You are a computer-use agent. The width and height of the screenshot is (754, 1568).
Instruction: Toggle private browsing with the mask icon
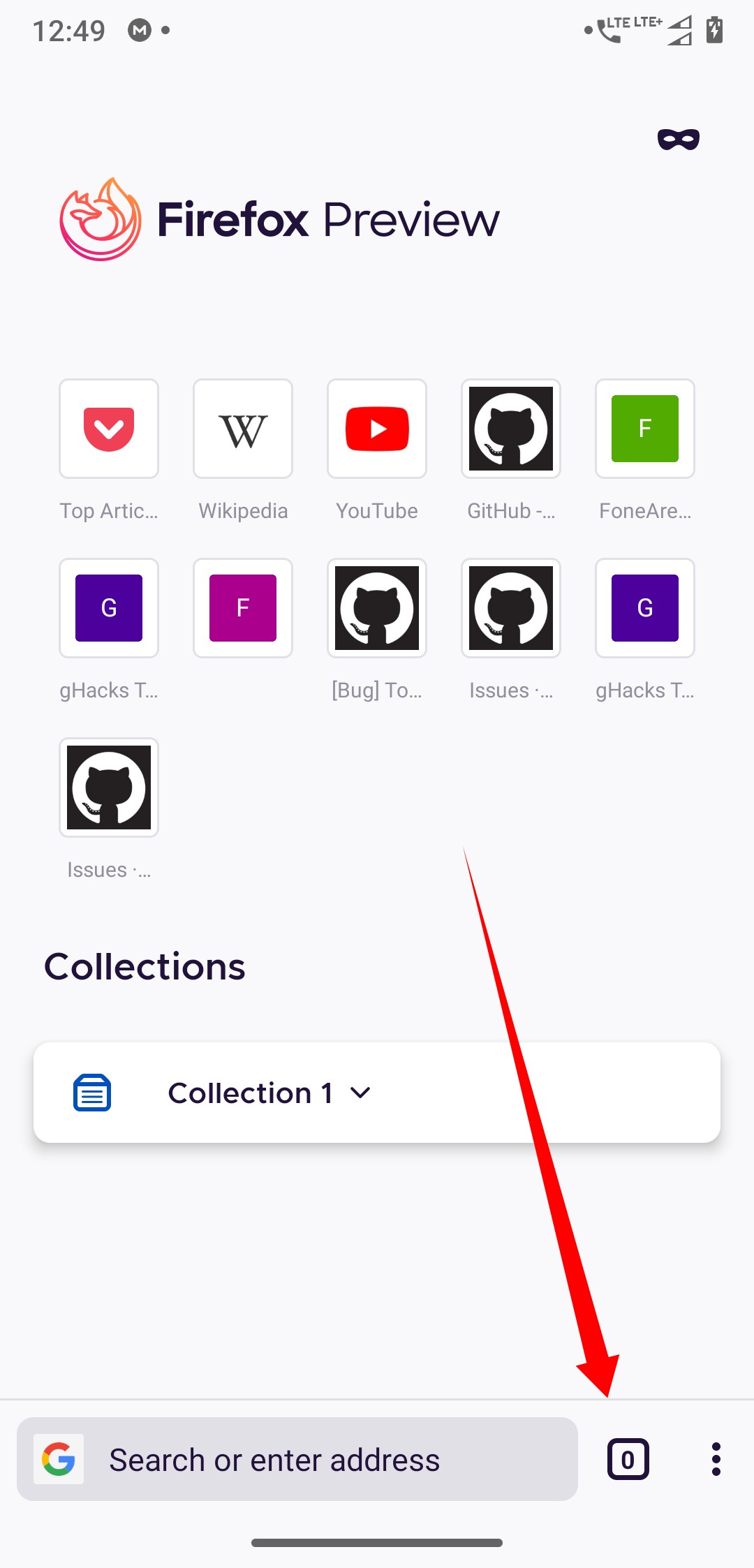[678, 140]
